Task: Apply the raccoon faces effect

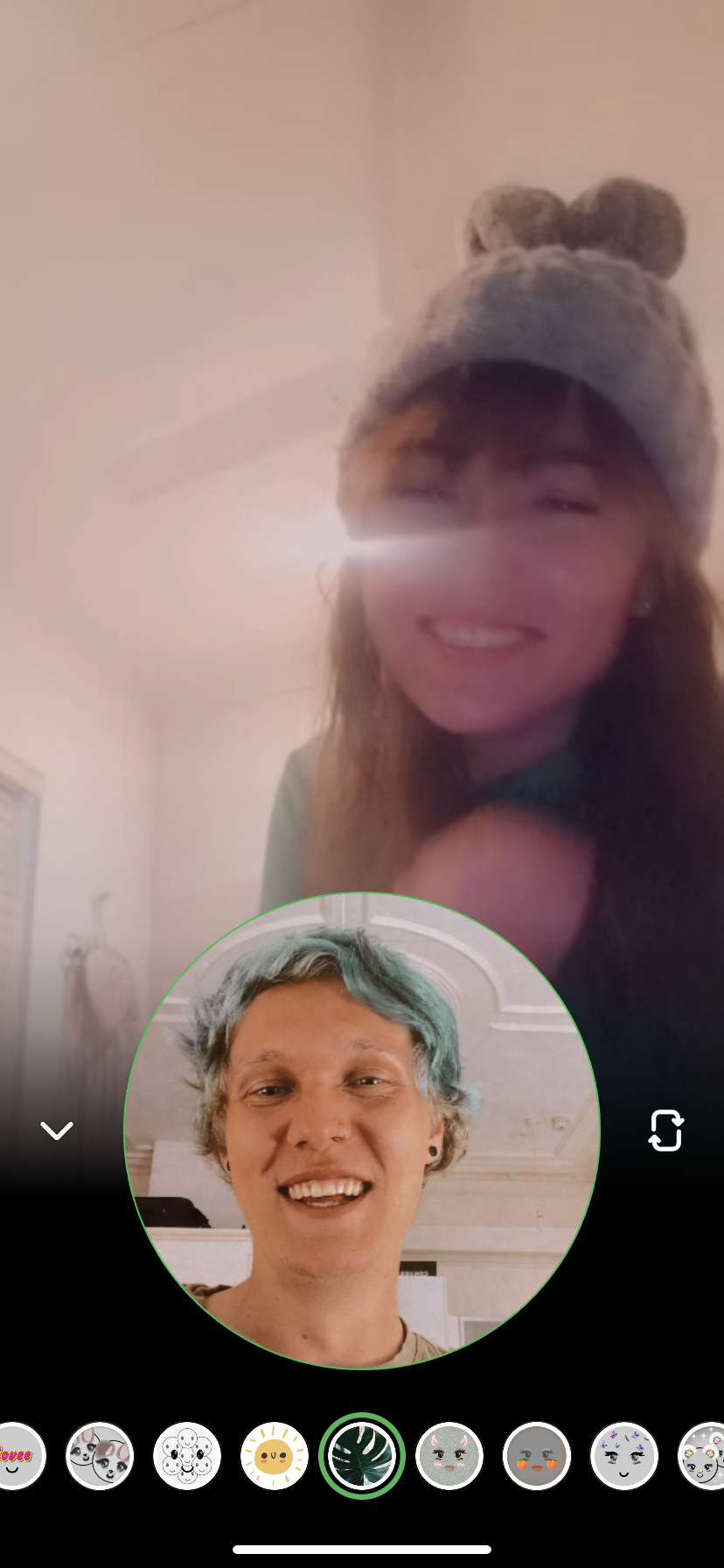Action: [x=100, y=1456]
